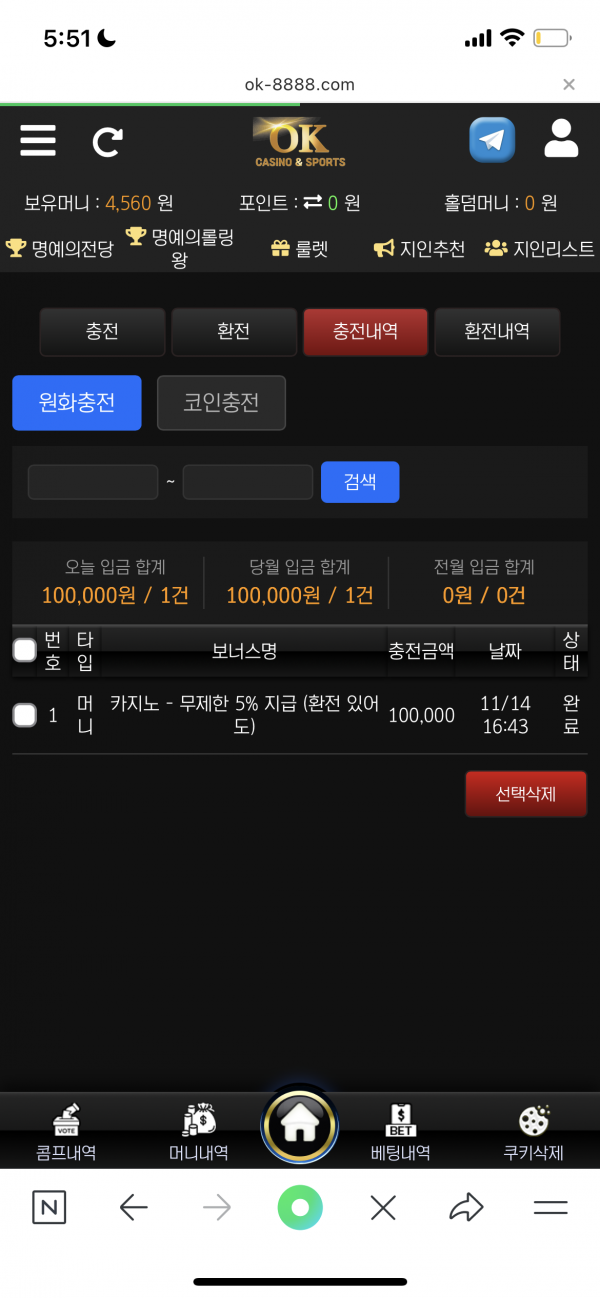Open the hamburger menu
This screenshot has height=1298, width=600.
click(x=38, y=140)
